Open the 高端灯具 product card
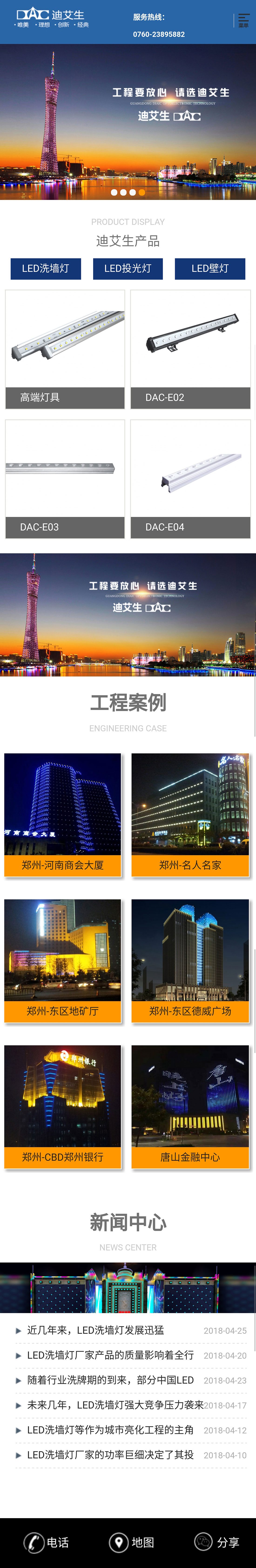This screenshot has height=1568, width=256. tap(65, 349)
